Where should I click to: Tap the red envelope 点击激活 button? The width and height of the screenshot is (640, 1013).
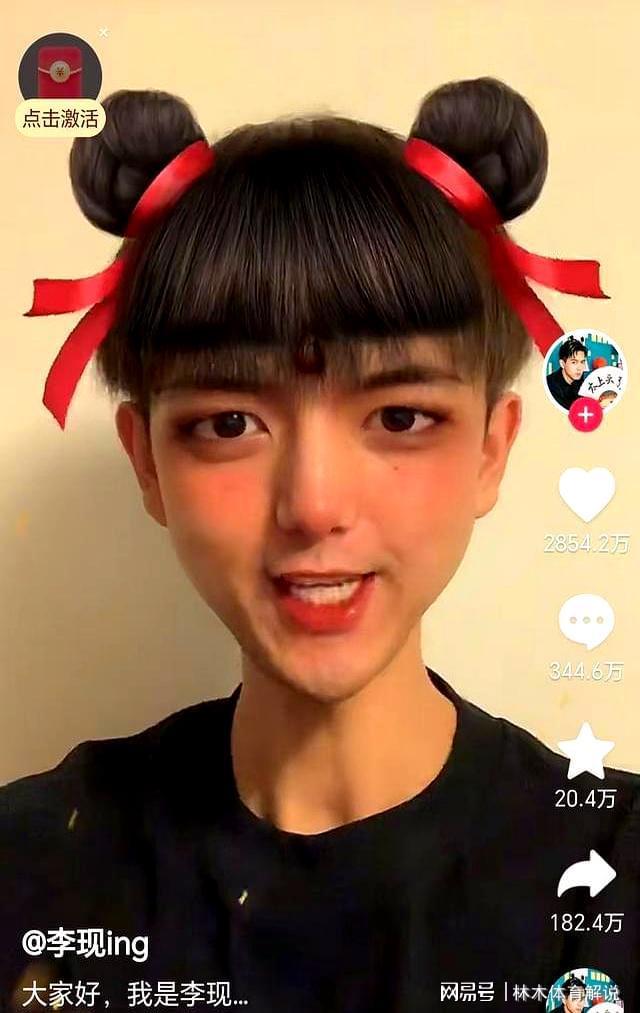tap(60, 84)
